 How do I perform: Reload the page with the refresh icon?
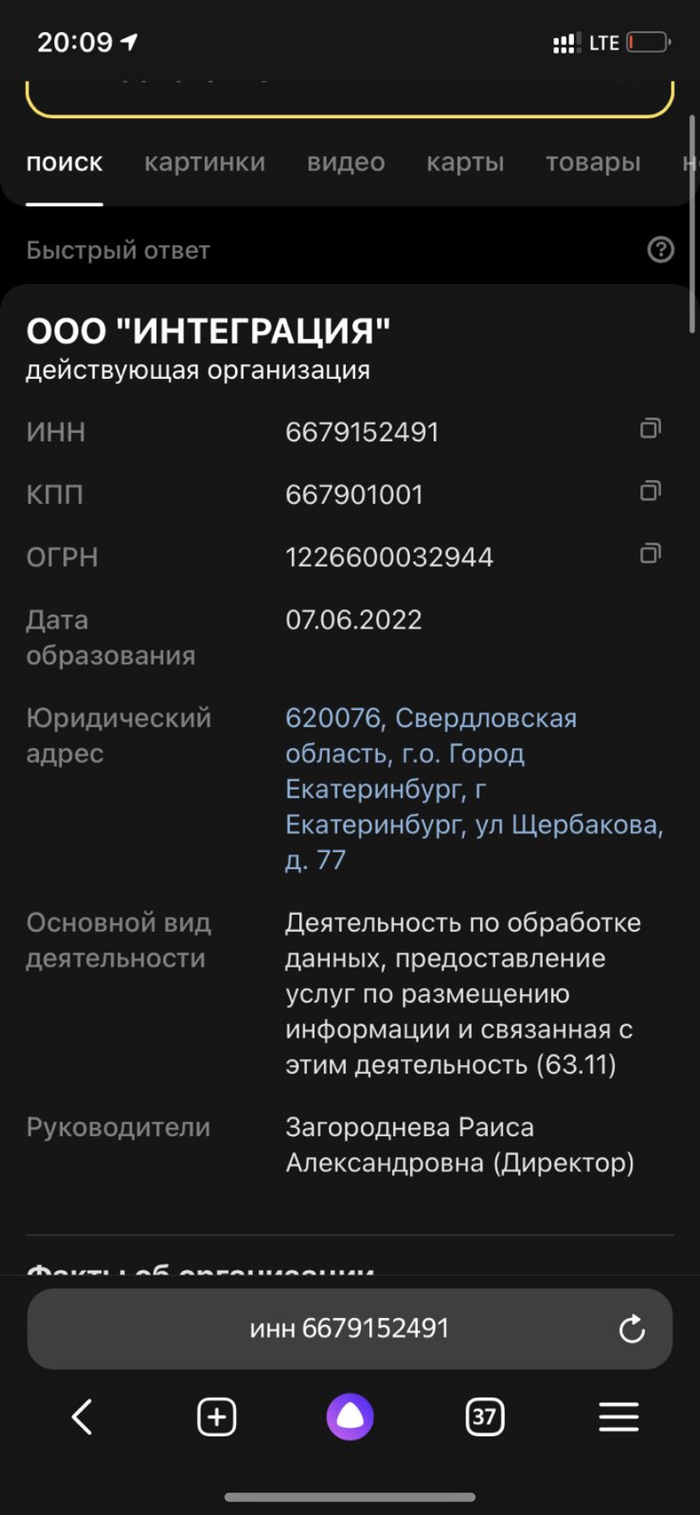pyautogui.click(x=632, y=1329)
